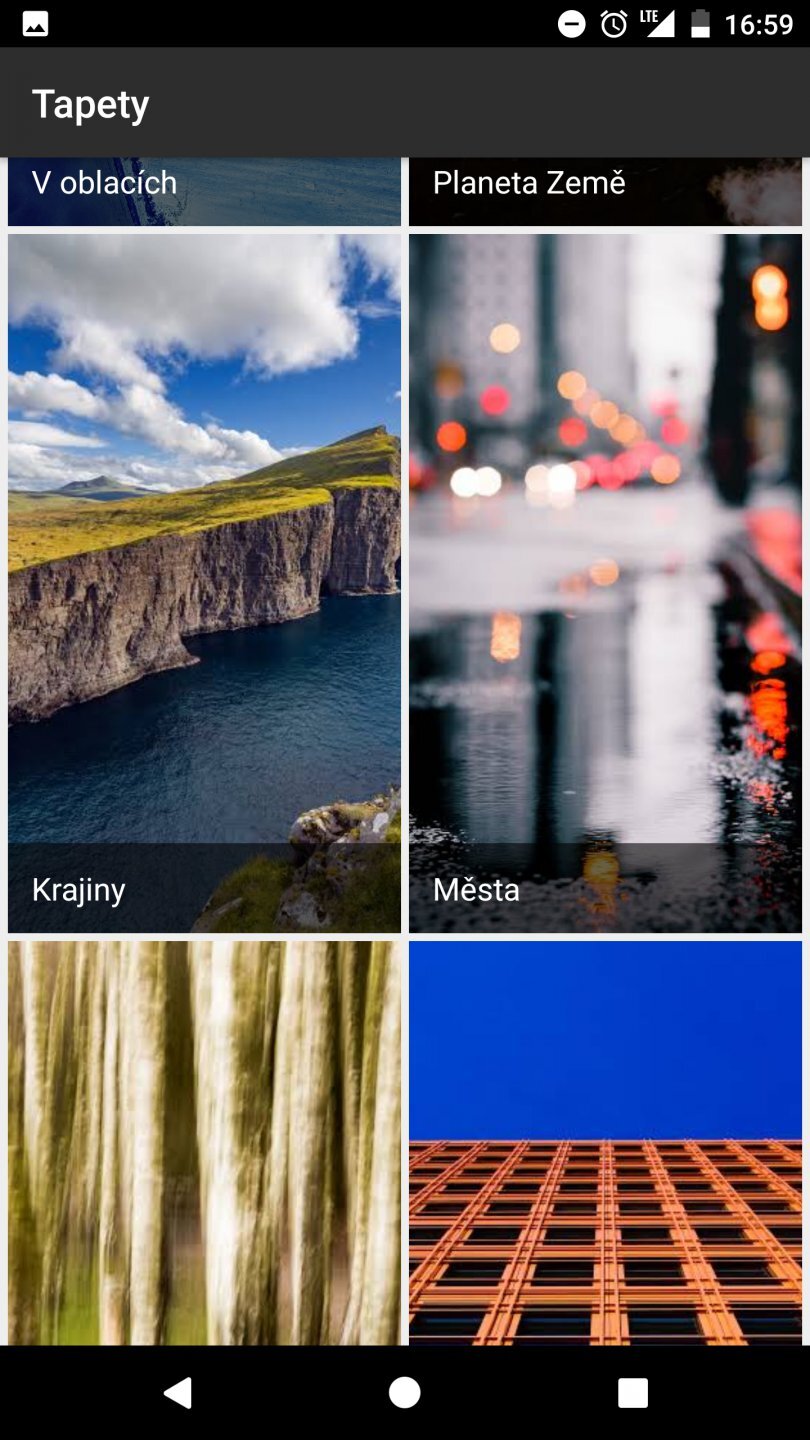Viewport: 810px width, 1440px height.
Task: Open the orange building blue sky tile
Action: [605, 1142]
